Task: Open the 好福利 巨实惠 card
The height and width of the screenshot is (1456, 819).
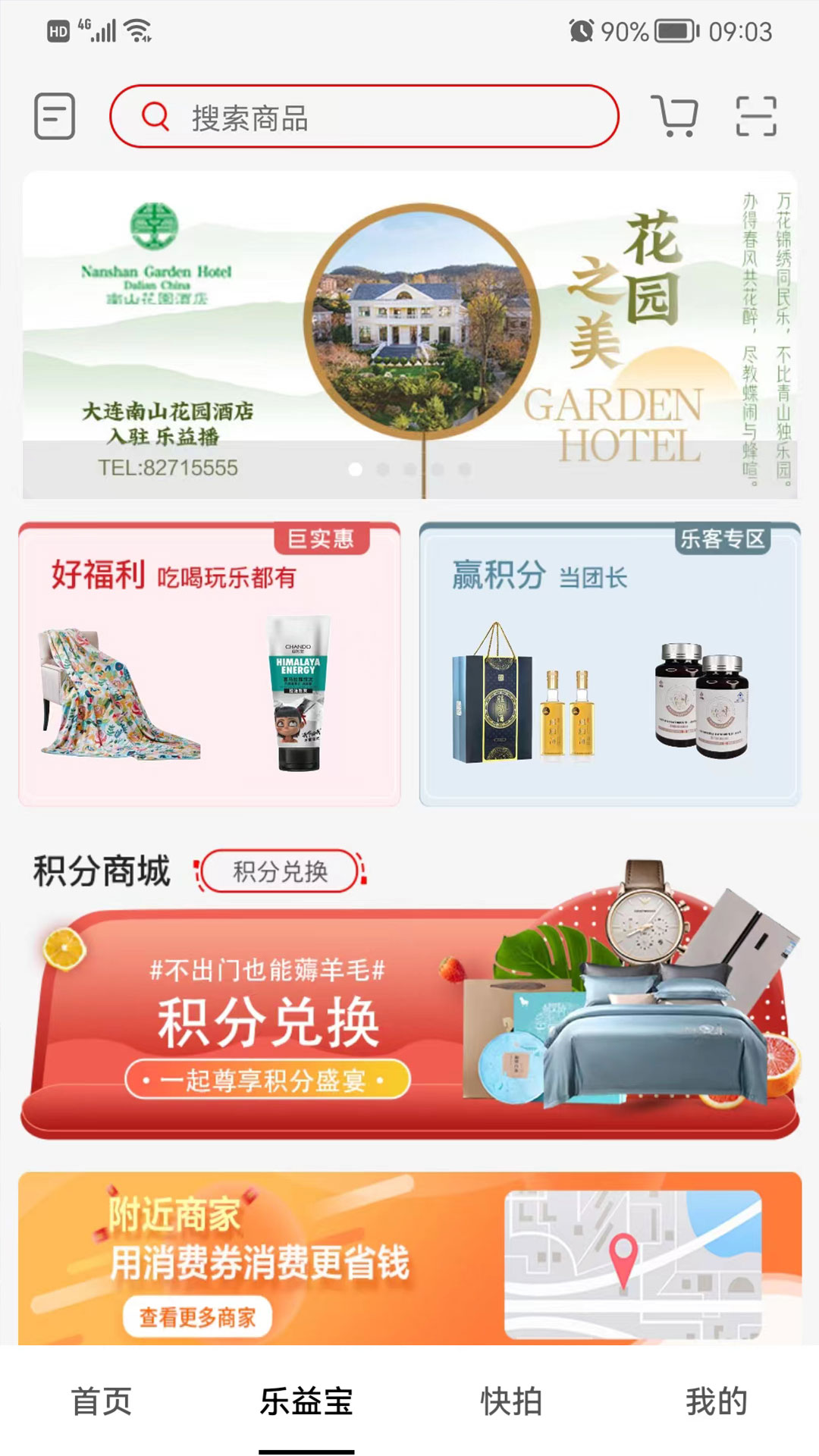Action: [x=209, y=664]
